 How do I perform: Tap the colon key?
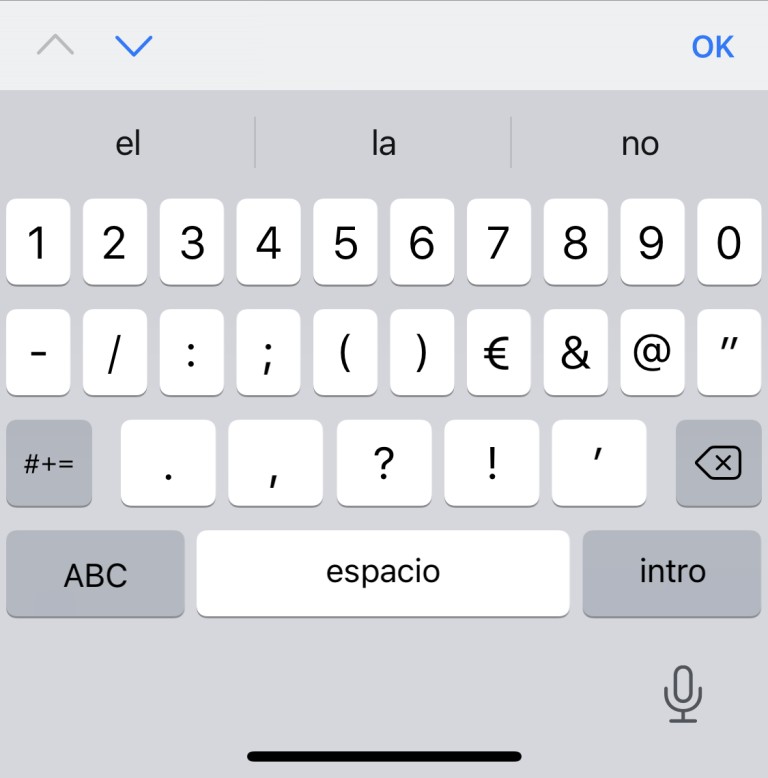point(192,353)
